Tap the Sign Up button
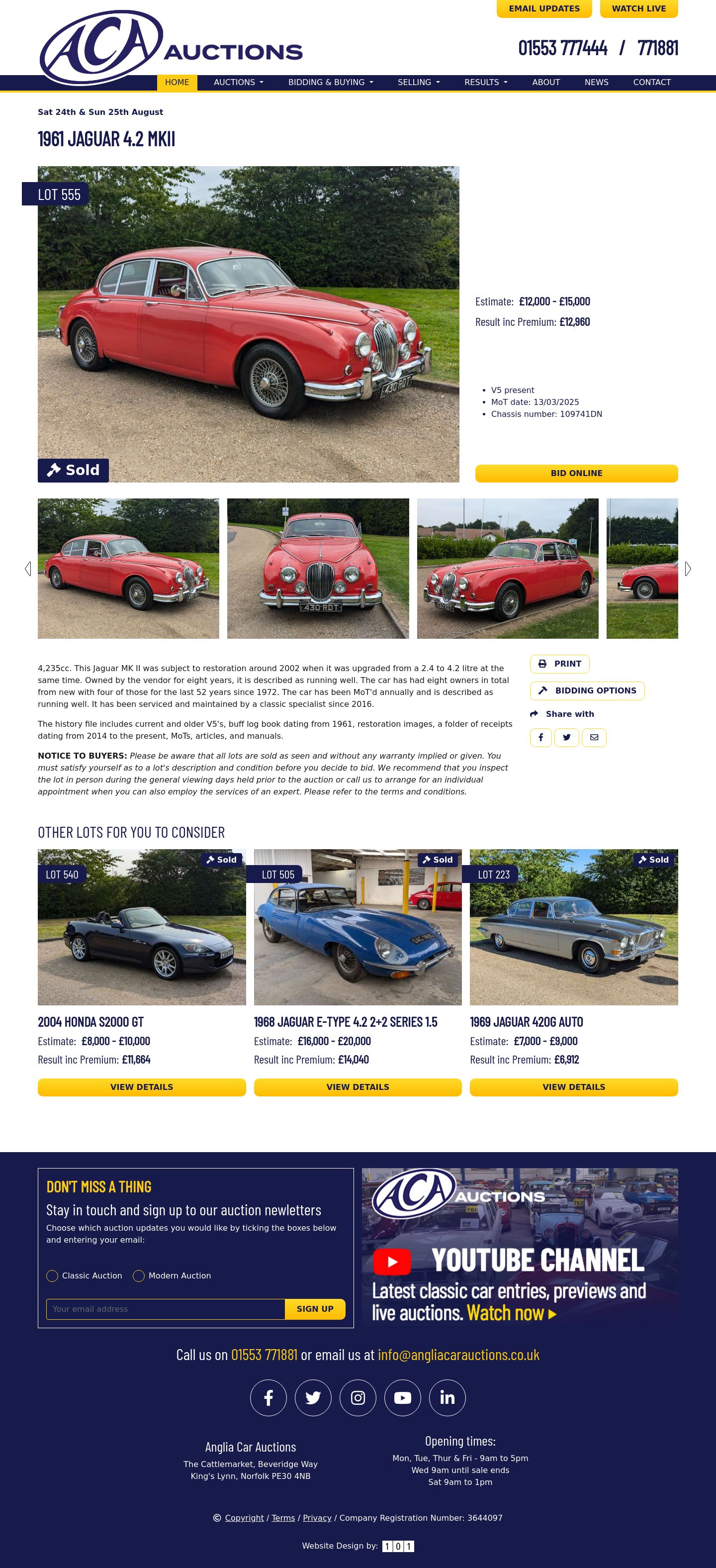This screenshot has height=1568, width=716. point(315,1309)
